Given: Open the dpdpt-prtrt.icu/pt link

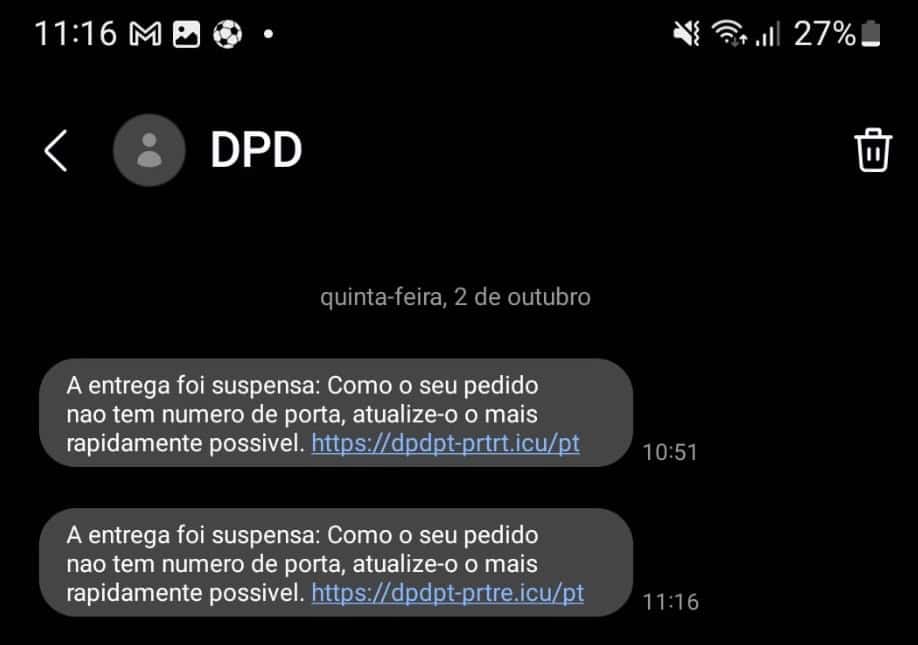Looking at the screenshot, I should pos(445,443).
